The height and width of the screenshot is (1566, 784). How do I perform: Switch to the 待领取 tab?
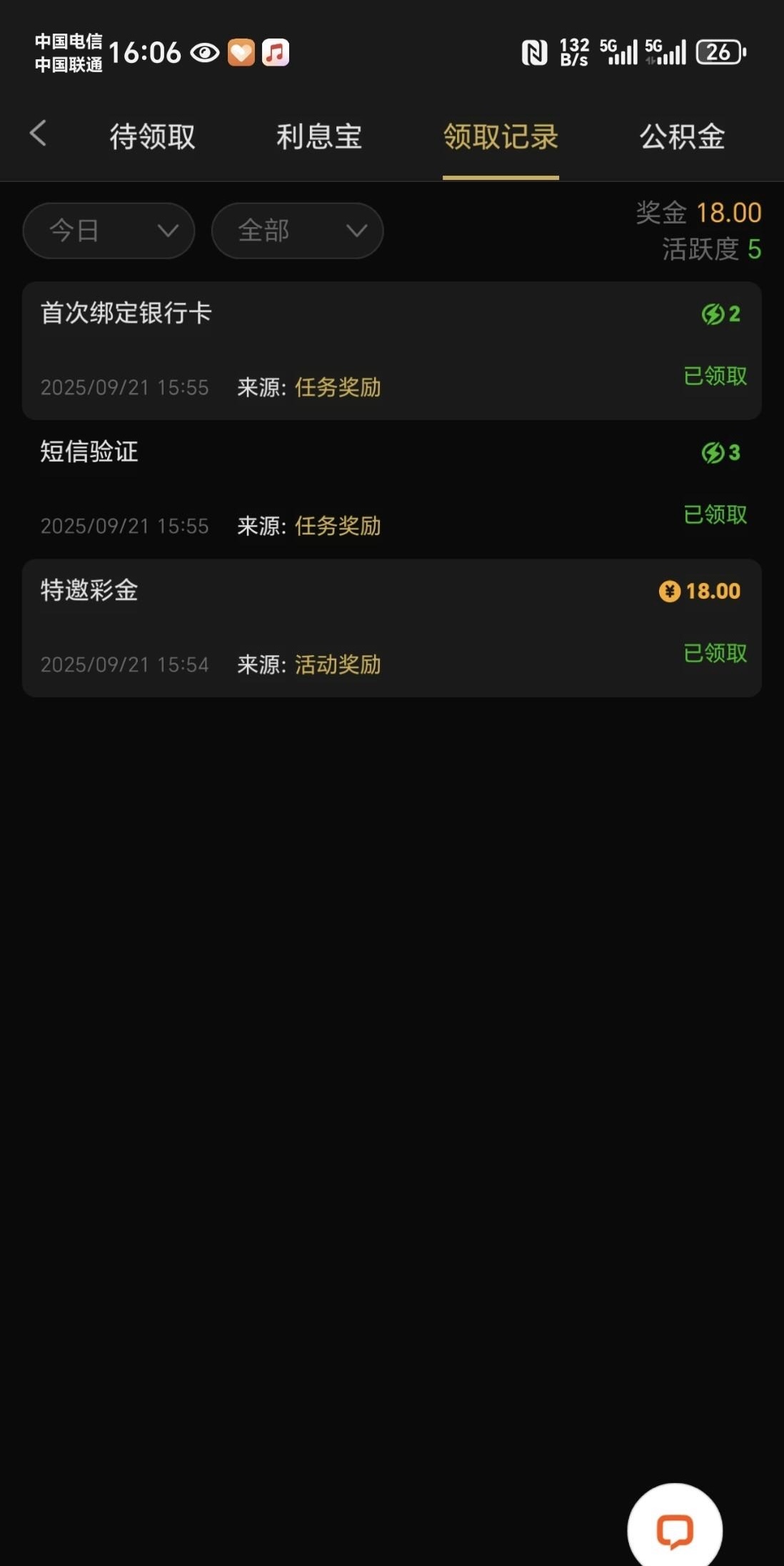coord(152,136)
